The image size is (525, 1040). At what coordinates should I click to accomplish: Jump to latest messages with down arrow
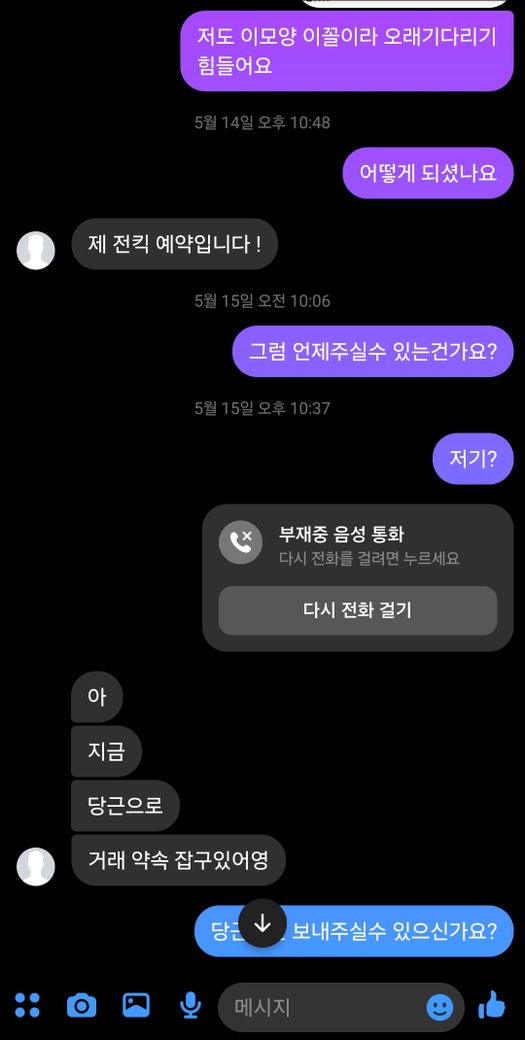tap(262, 923)
